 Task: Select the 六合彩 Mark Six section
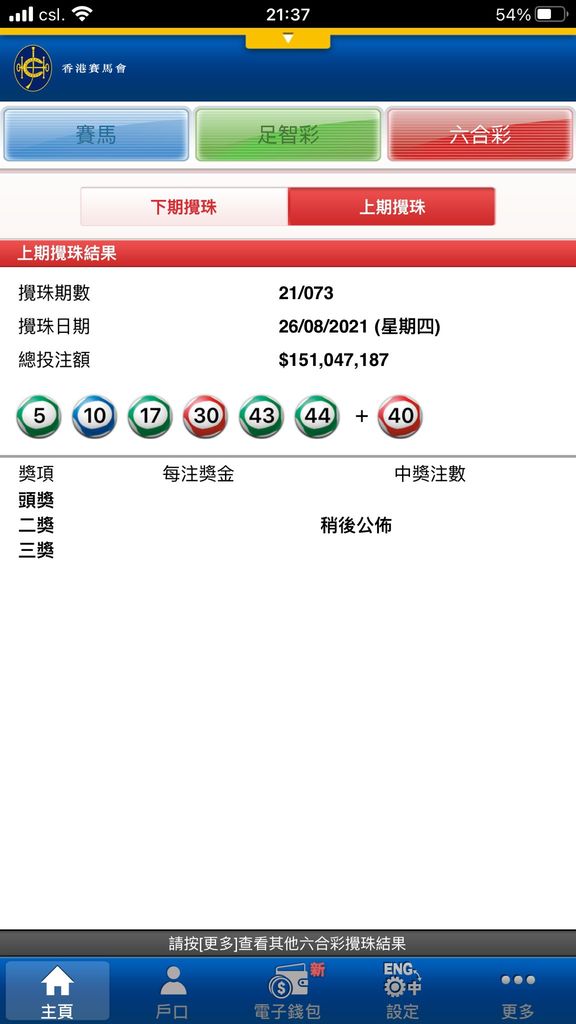pos(481,135)
